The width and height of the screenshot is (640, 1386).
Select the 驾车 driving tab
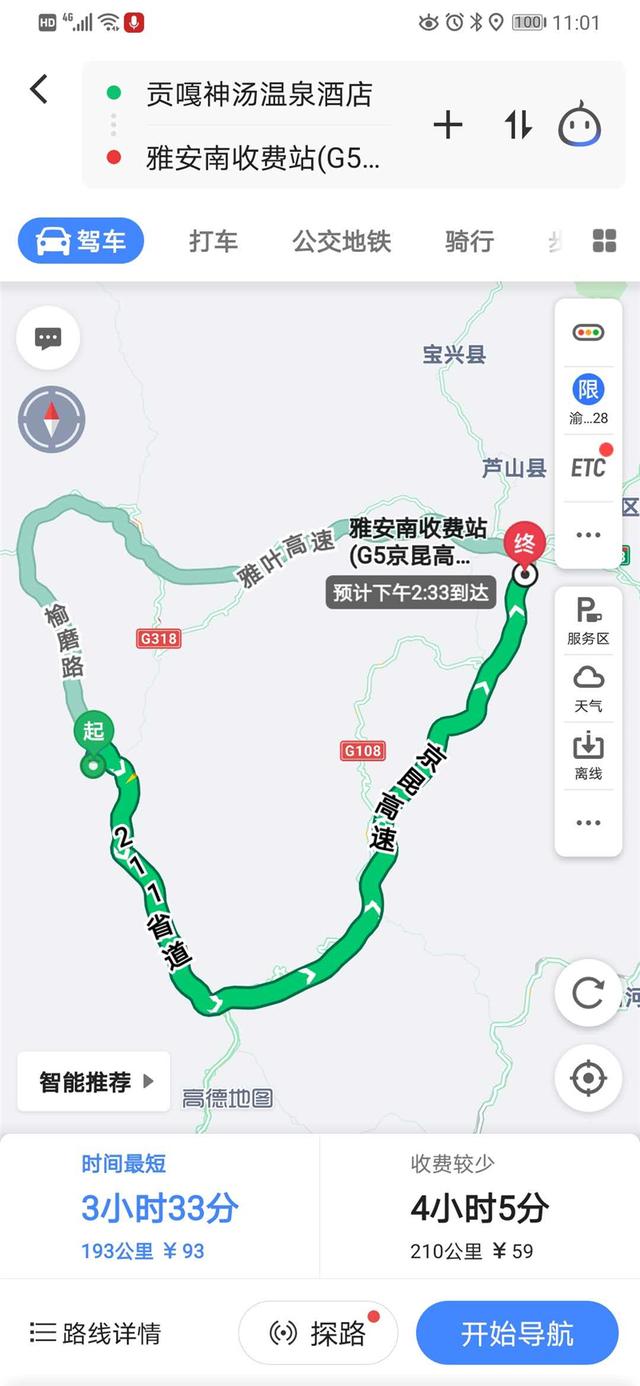[81, 241]
